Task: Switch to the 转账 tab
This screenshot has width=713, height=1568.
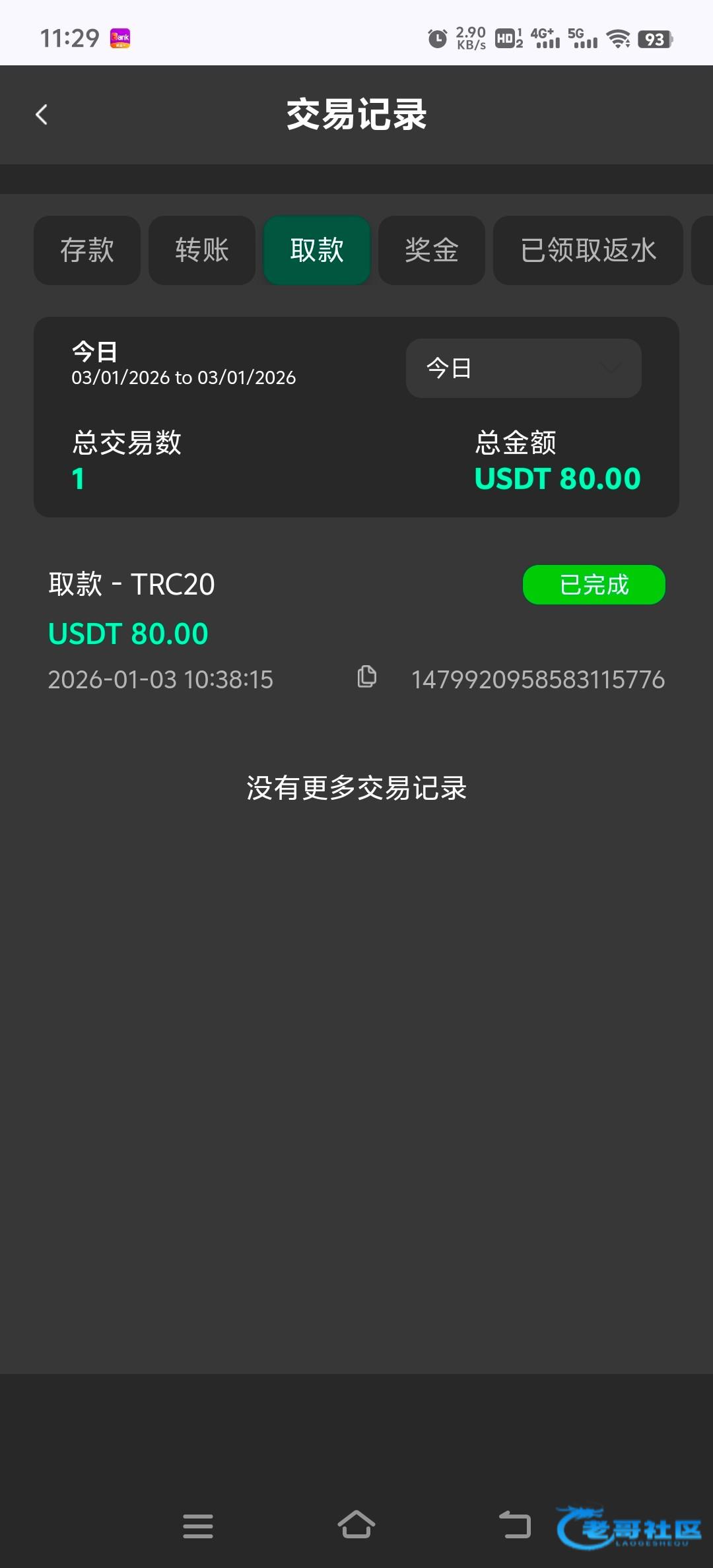Action: pyautogui.click(x=202, y=251)
